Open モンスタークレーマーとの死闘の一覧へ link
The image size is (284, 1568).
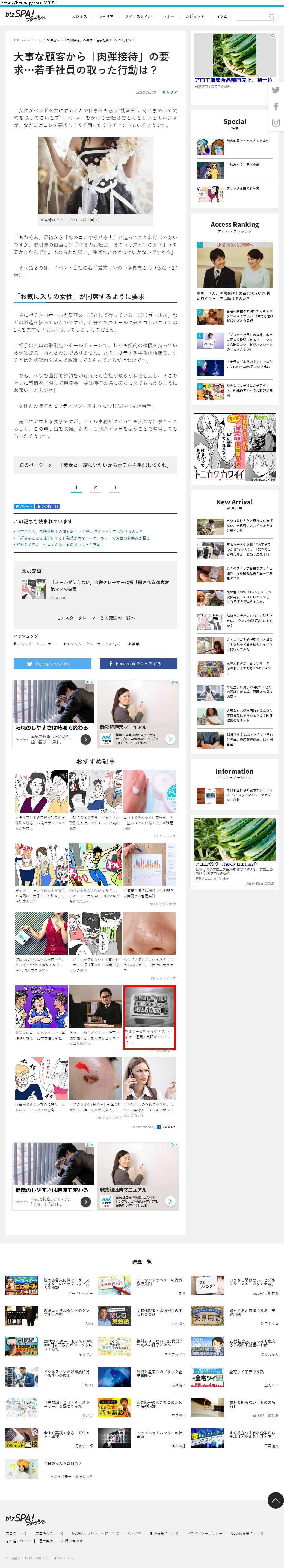click(x=95, y=617)
